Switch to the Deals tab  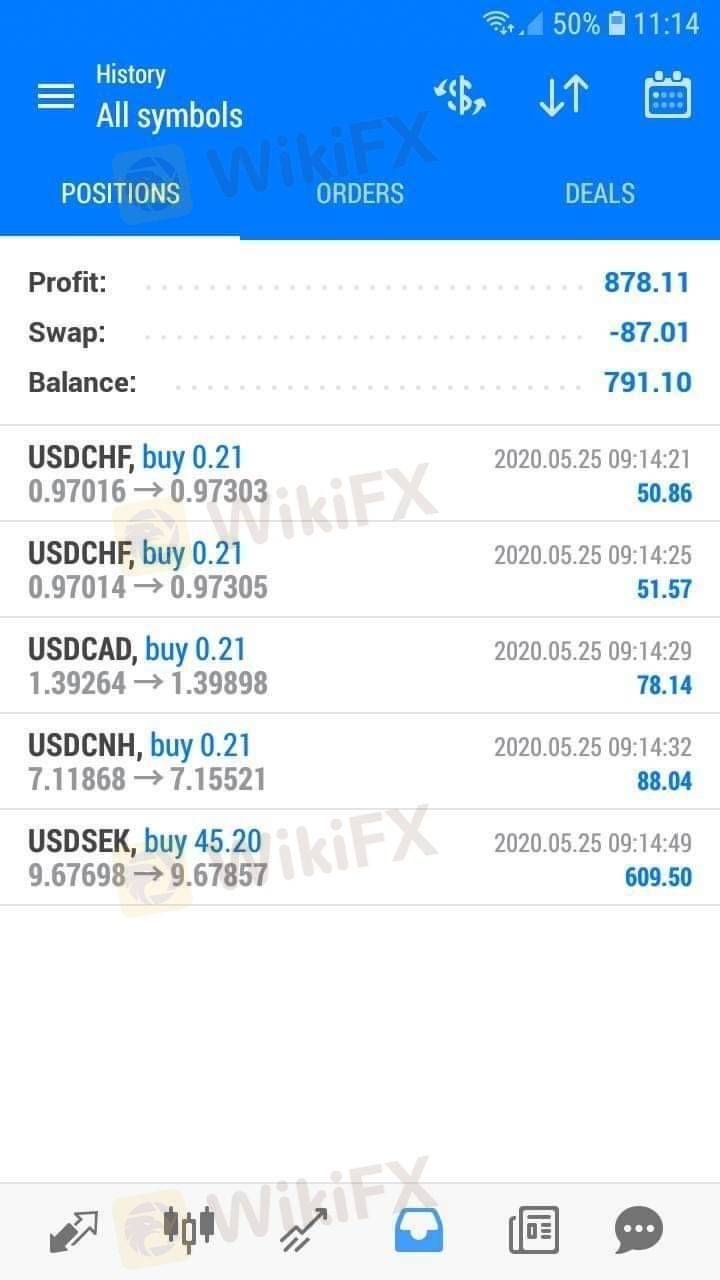point(600,193)
